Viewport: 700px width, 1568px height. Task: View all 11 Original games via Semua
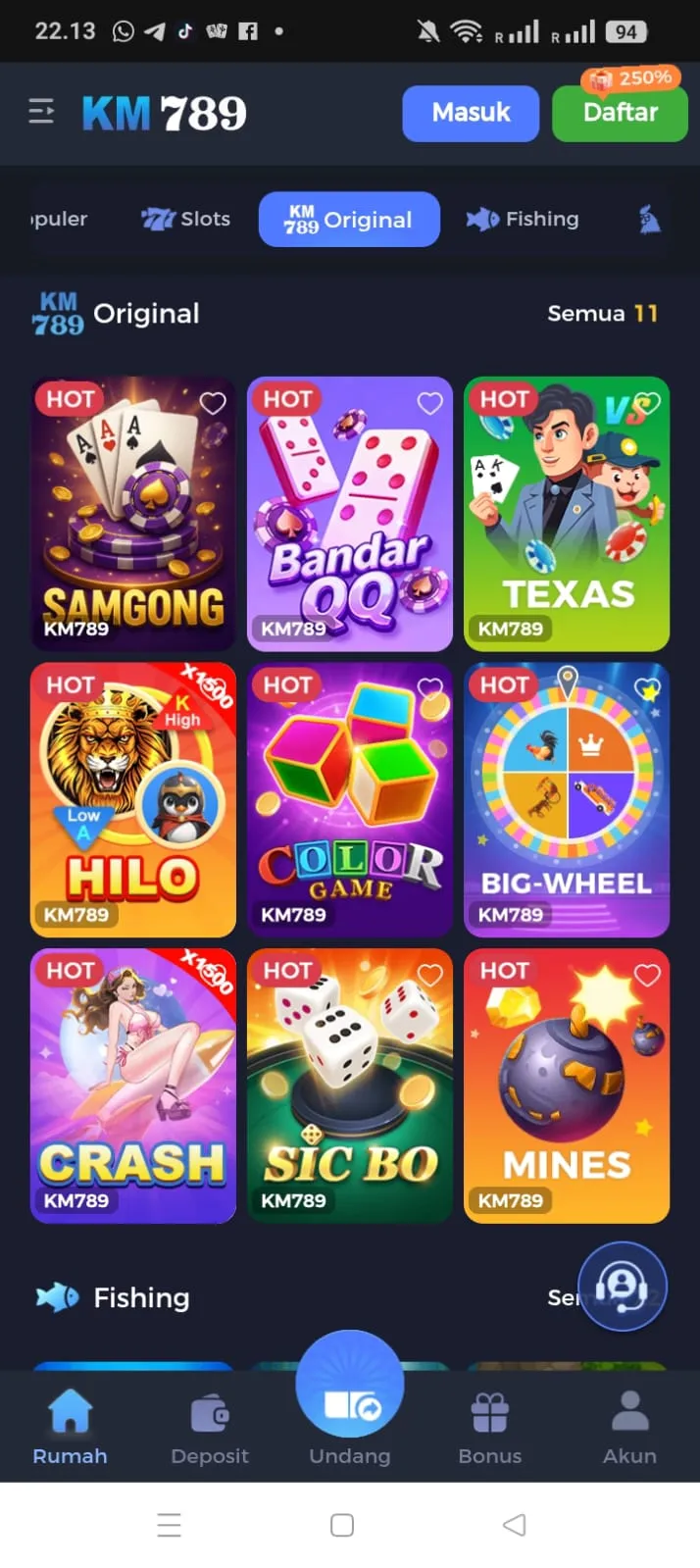click(x=602, y=314)
